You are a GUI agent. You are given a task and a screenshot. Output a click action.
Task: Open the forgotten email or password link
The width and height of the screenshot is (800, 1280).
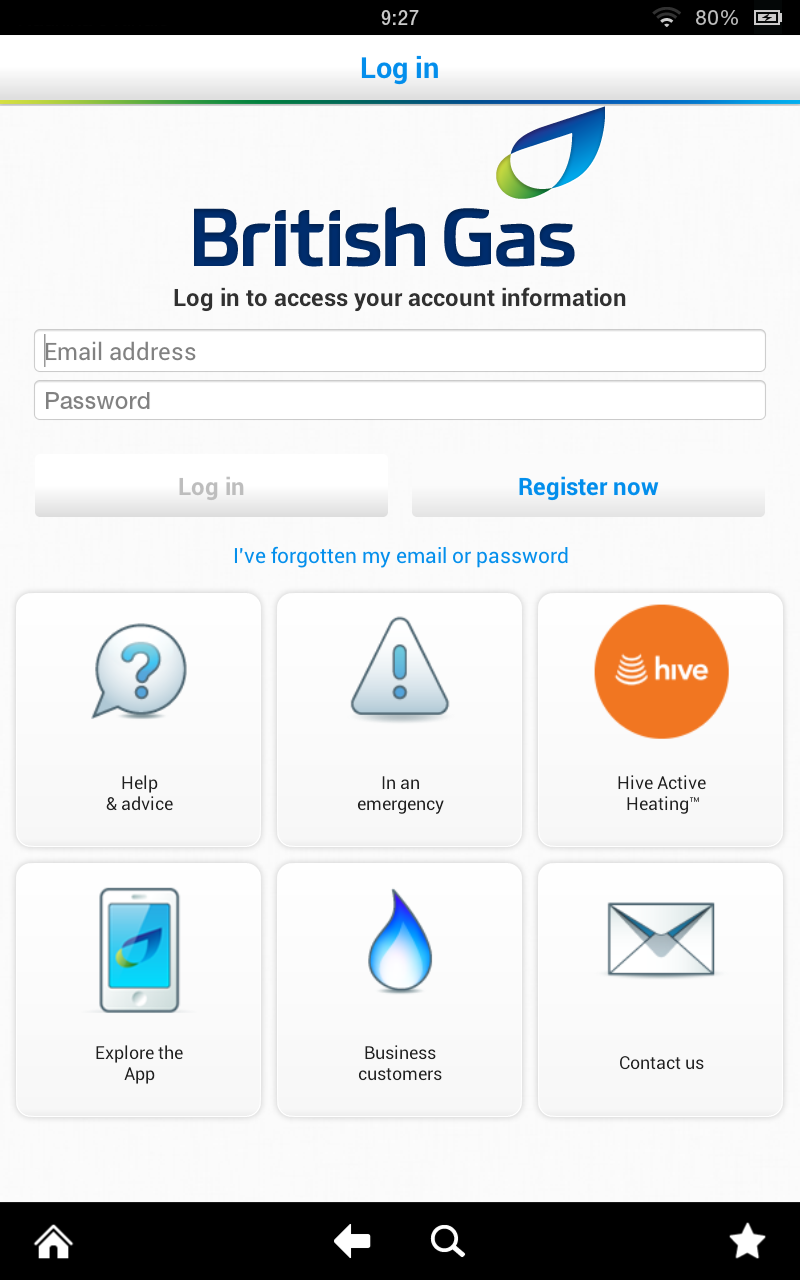click(400, 556)
